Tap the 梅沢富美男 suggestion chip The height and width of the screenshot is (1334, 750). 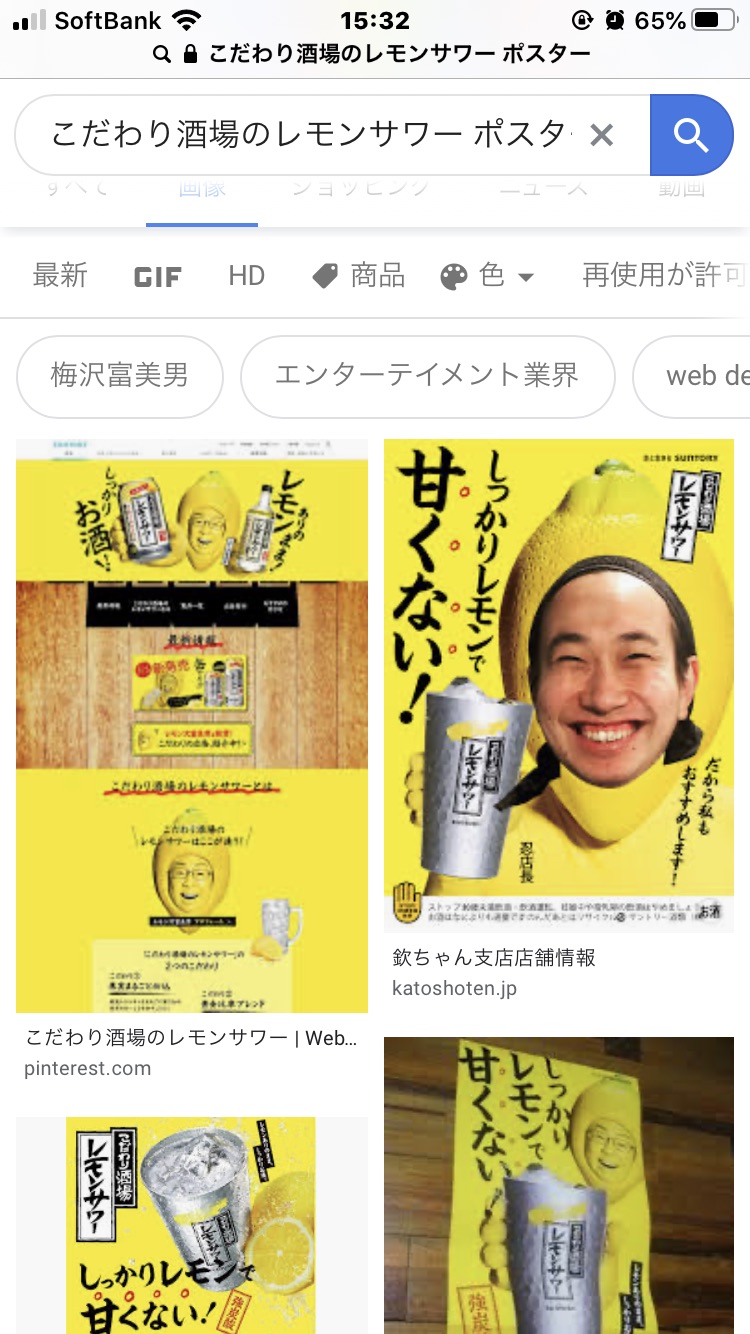click(119, 376)
